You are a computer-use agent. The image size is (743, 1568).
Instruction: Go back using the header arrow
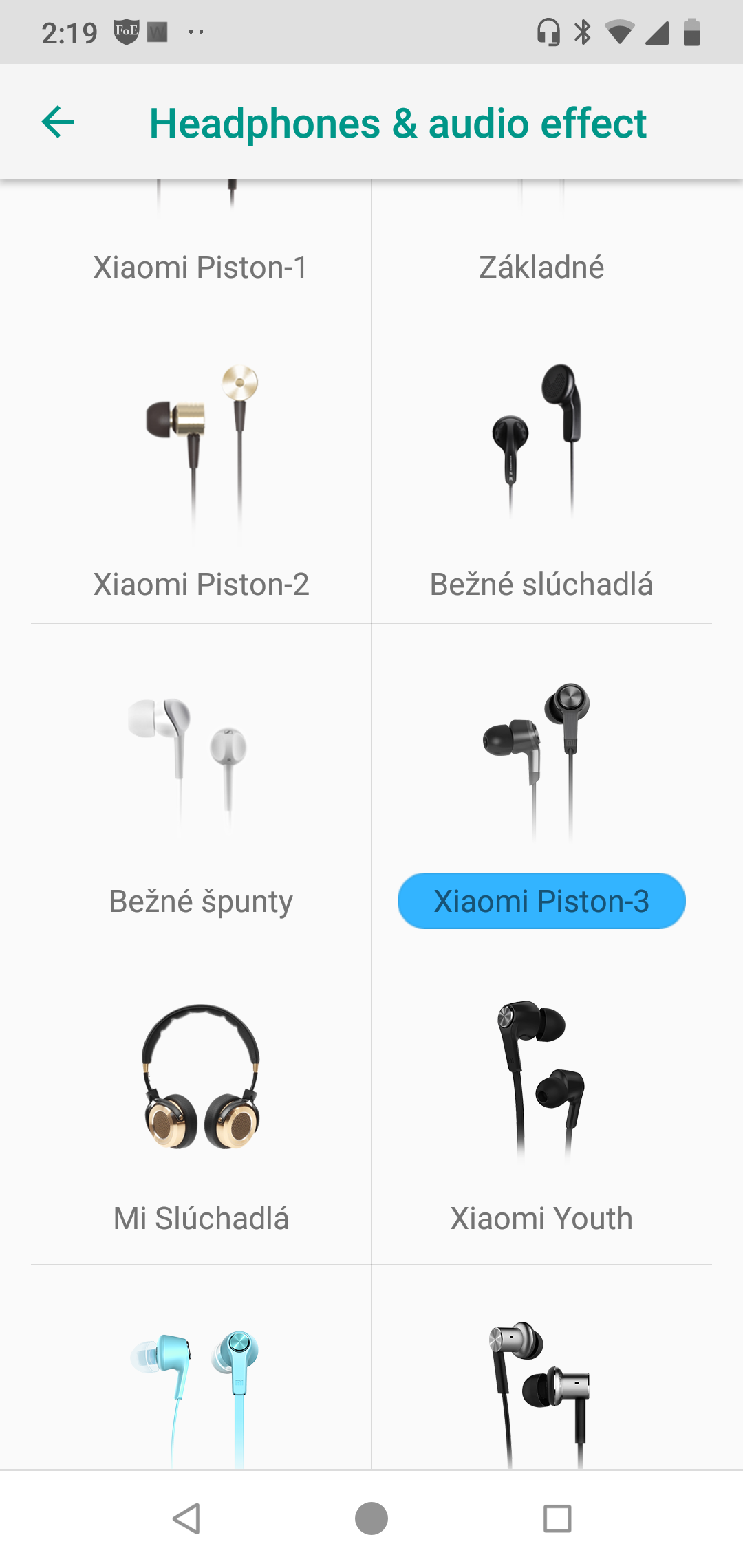pos(58,122)
